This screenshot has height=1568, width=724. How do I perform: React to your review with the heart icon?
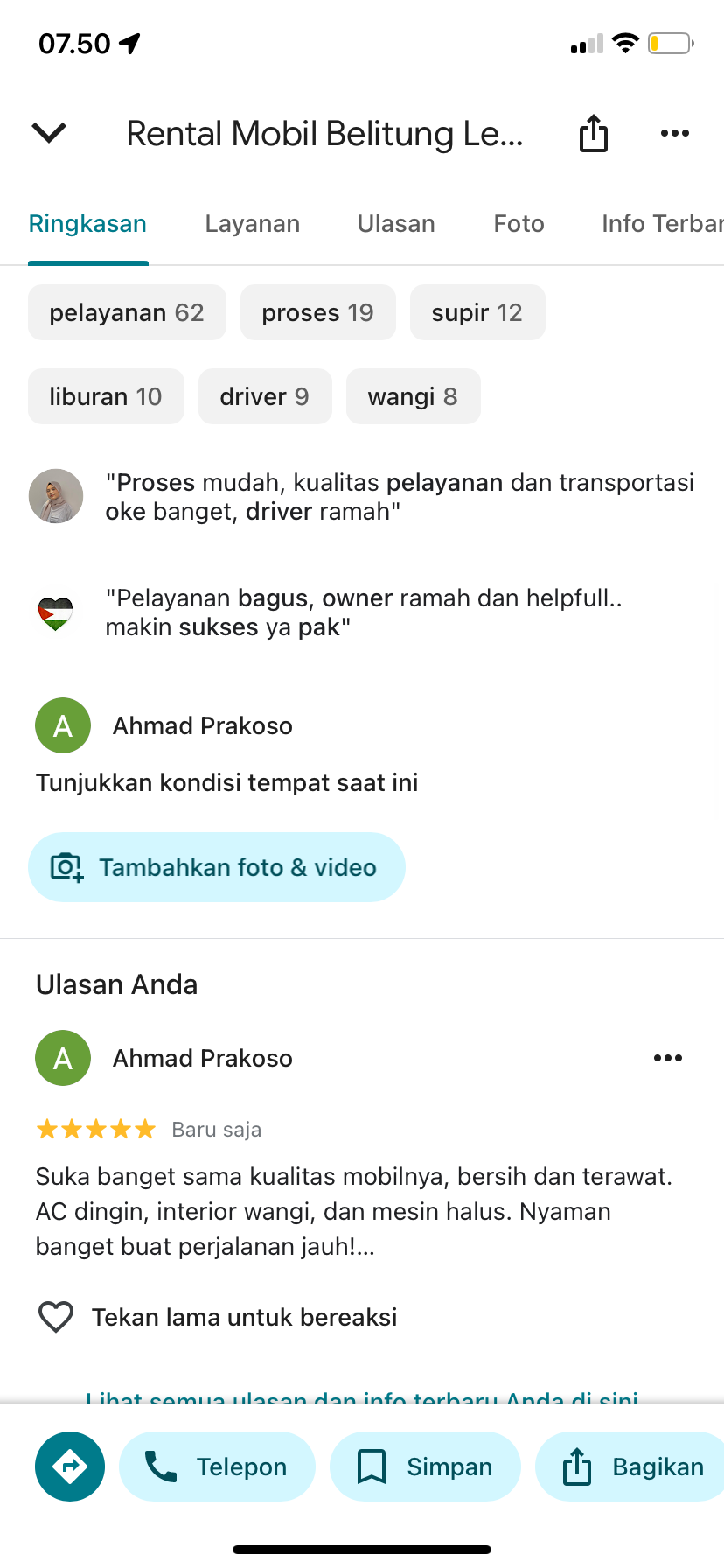[x=56, y=1317]
